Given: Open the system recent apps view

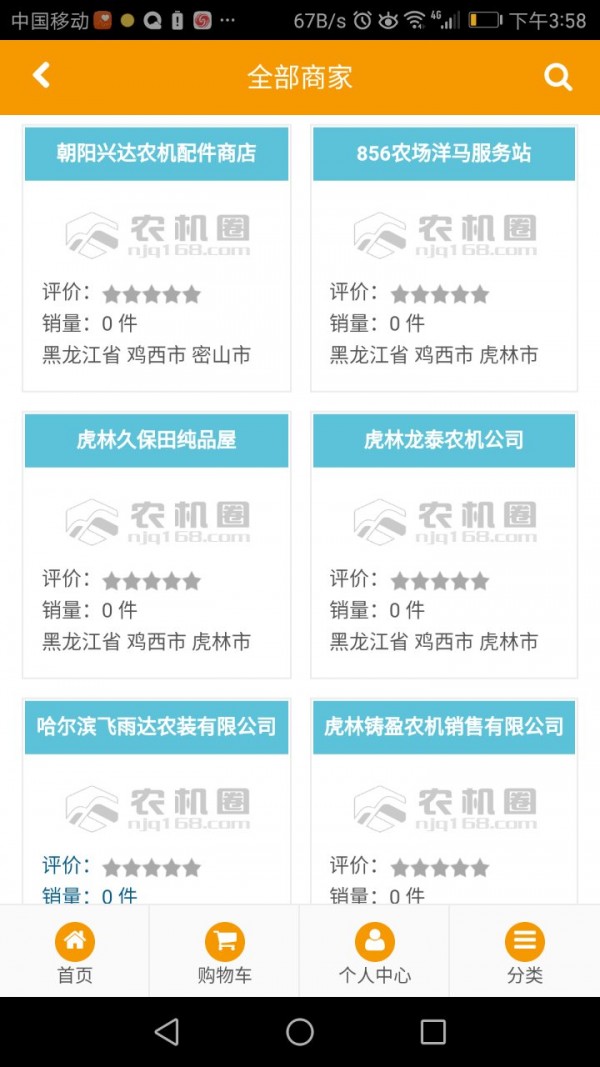Looking at the screenshot, I should tap(433, 1032).
